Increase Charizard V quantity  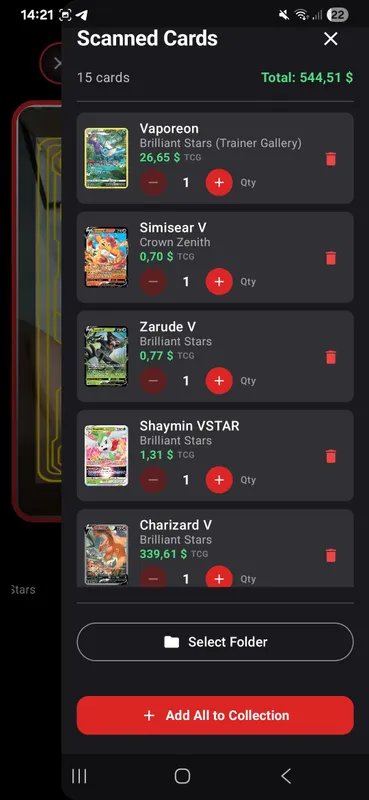point(219,578)
